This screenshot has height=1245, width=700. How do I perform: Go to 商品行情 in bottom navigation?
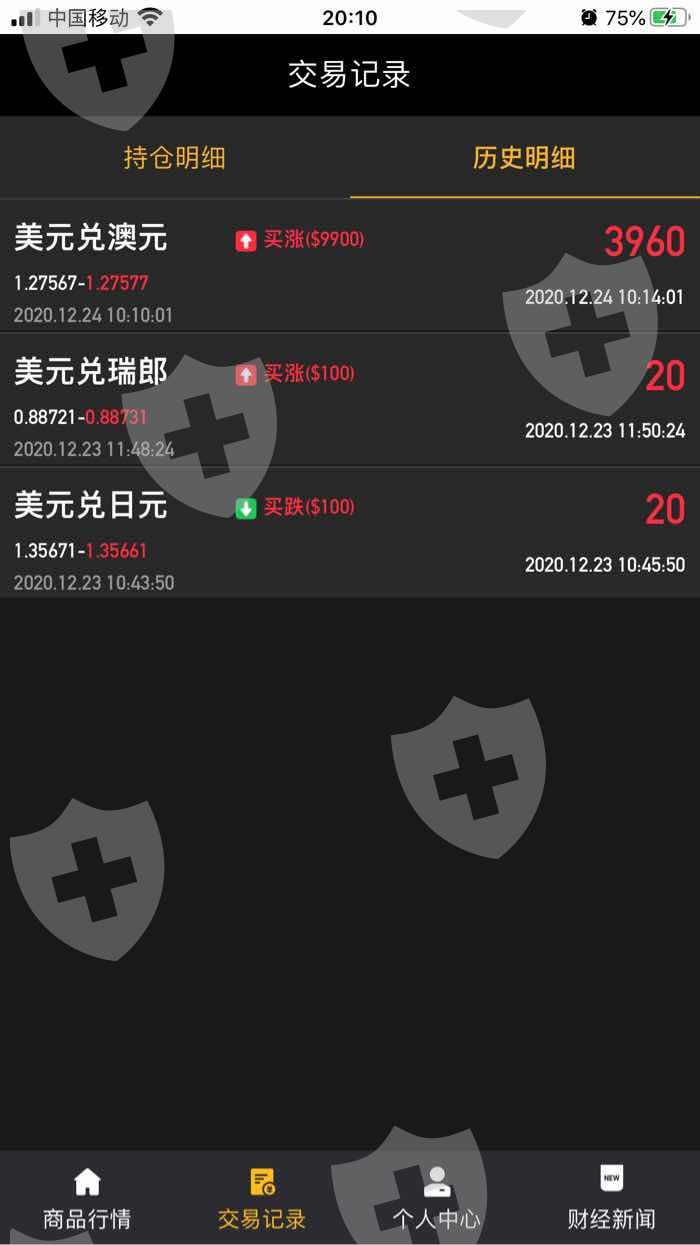(87, 1198)
